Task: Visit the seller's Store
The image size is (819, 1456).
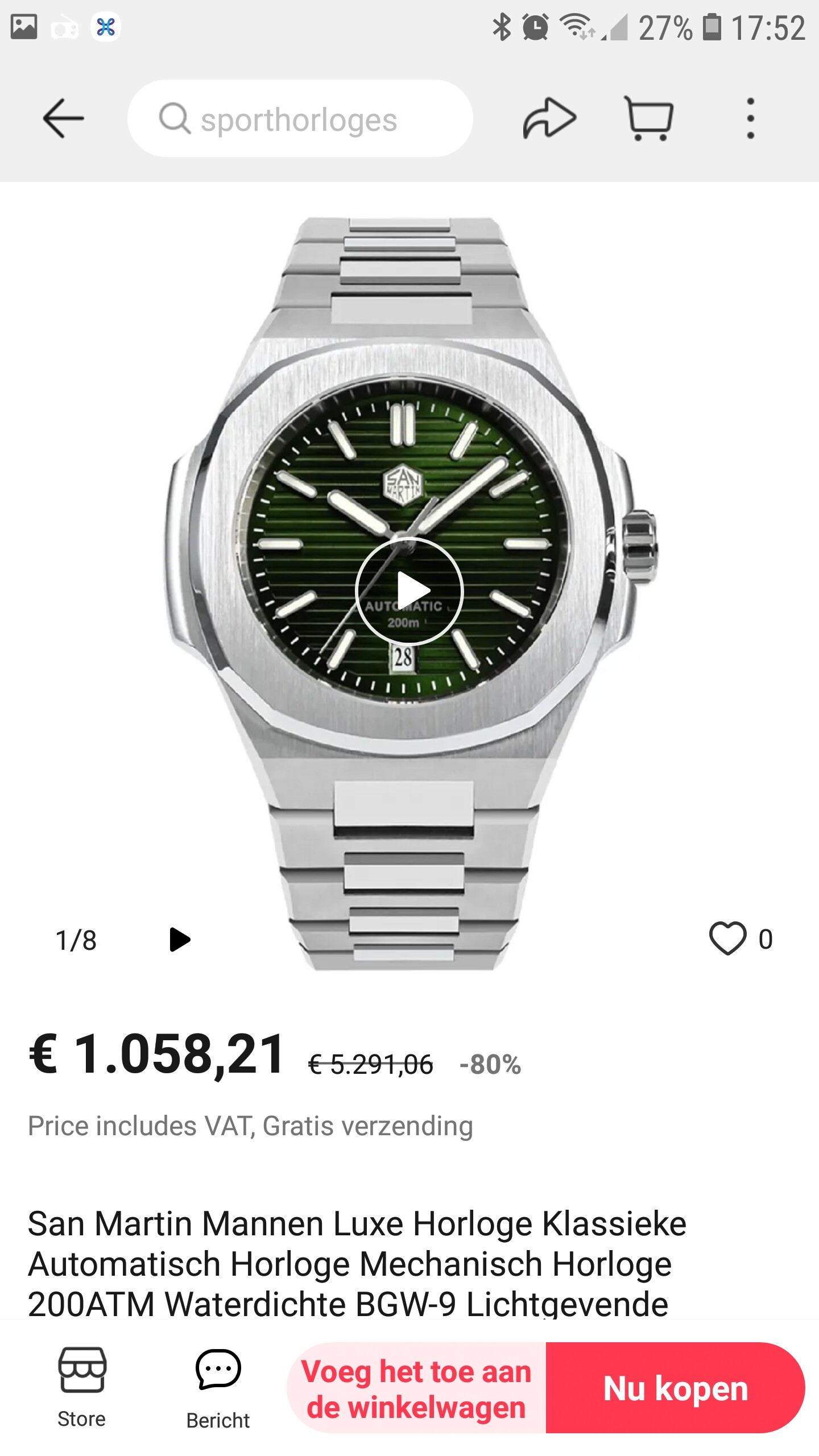Action: pos(82,1388)
